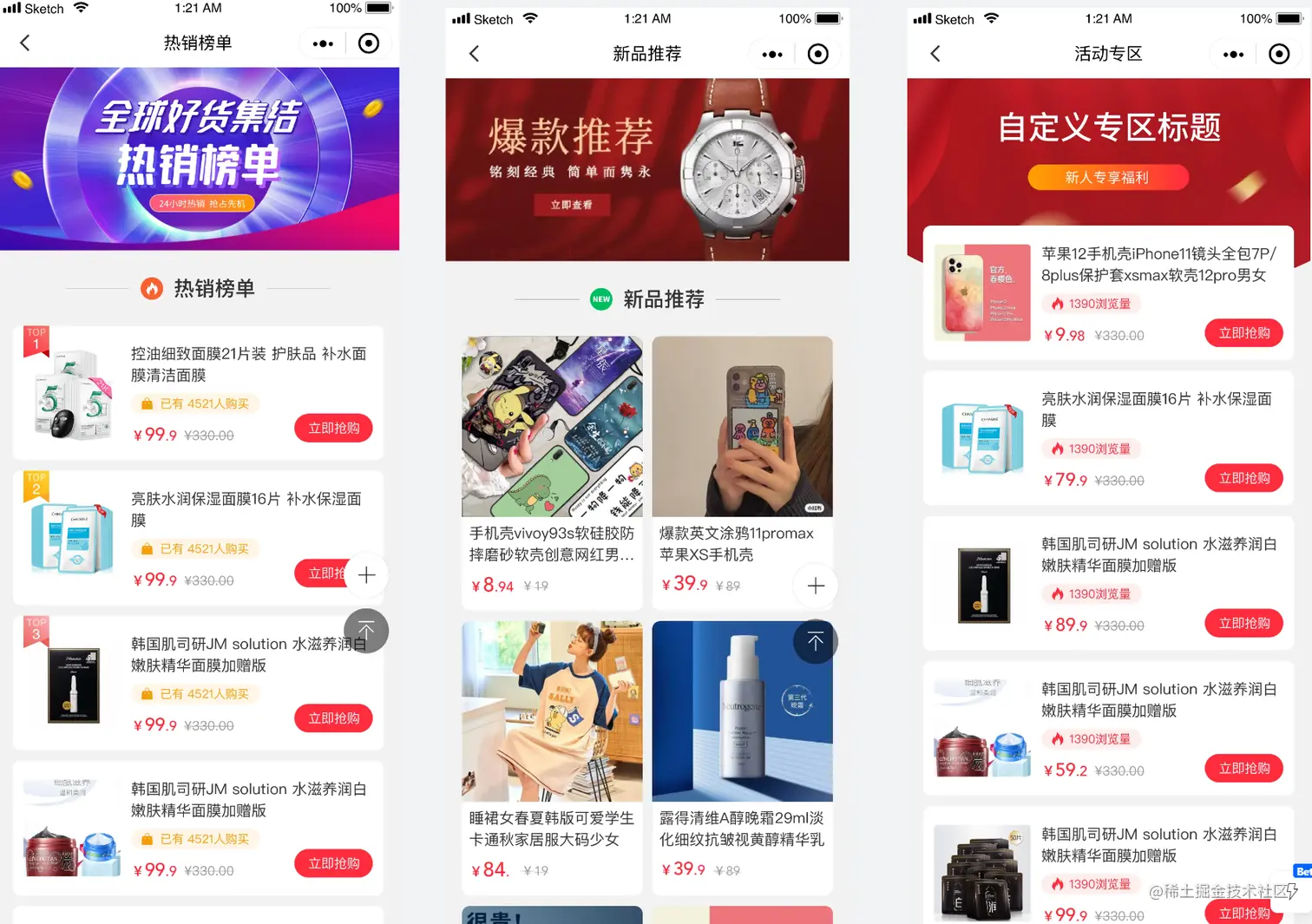Open the 全球好货集结 热销榜单 banner
Image resolution: width=1312 pixels, height=924 pixels.
pyautogui.click(x=200, y=159)
